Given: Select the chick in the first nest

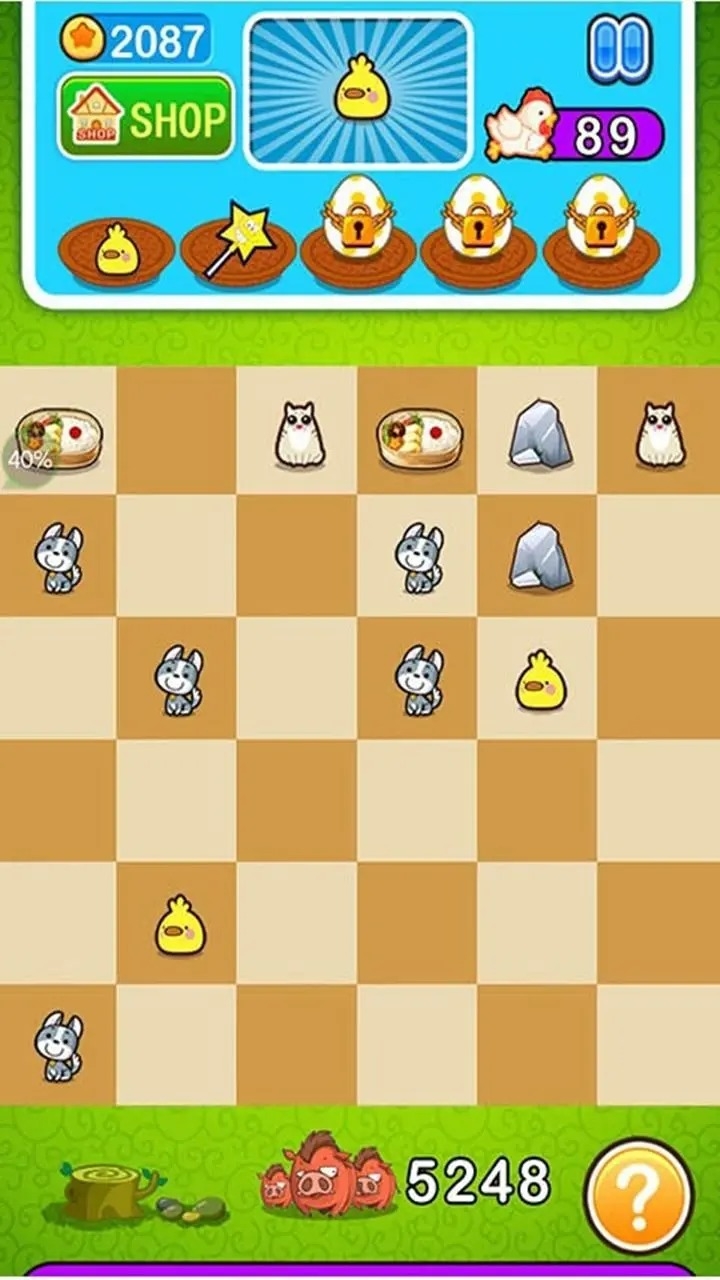Looking at the screenshot, I should [x=115, y=250].
